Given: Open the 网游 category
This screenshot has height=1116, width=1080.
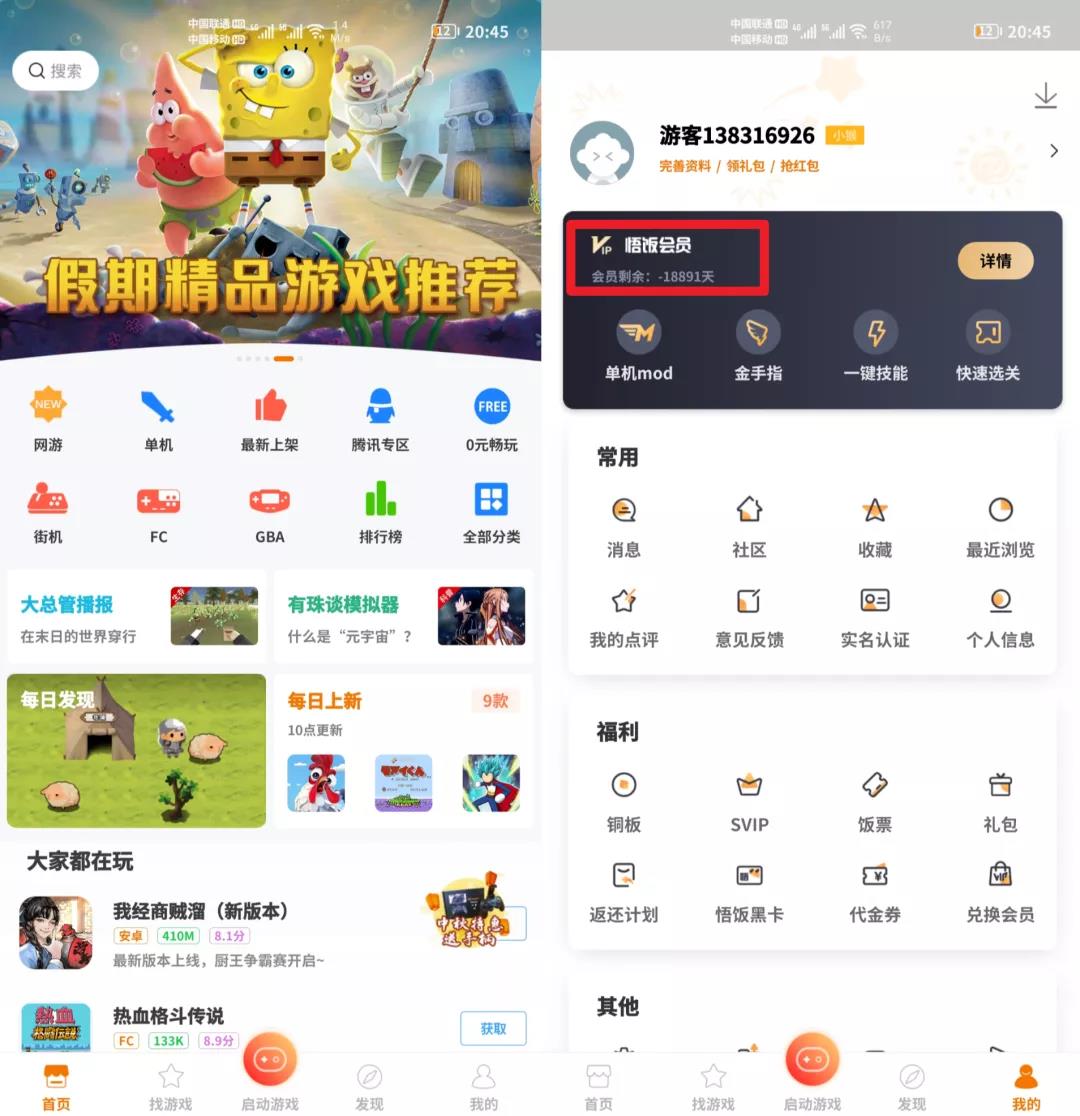Looking at the screenshot, I should 48,420.
